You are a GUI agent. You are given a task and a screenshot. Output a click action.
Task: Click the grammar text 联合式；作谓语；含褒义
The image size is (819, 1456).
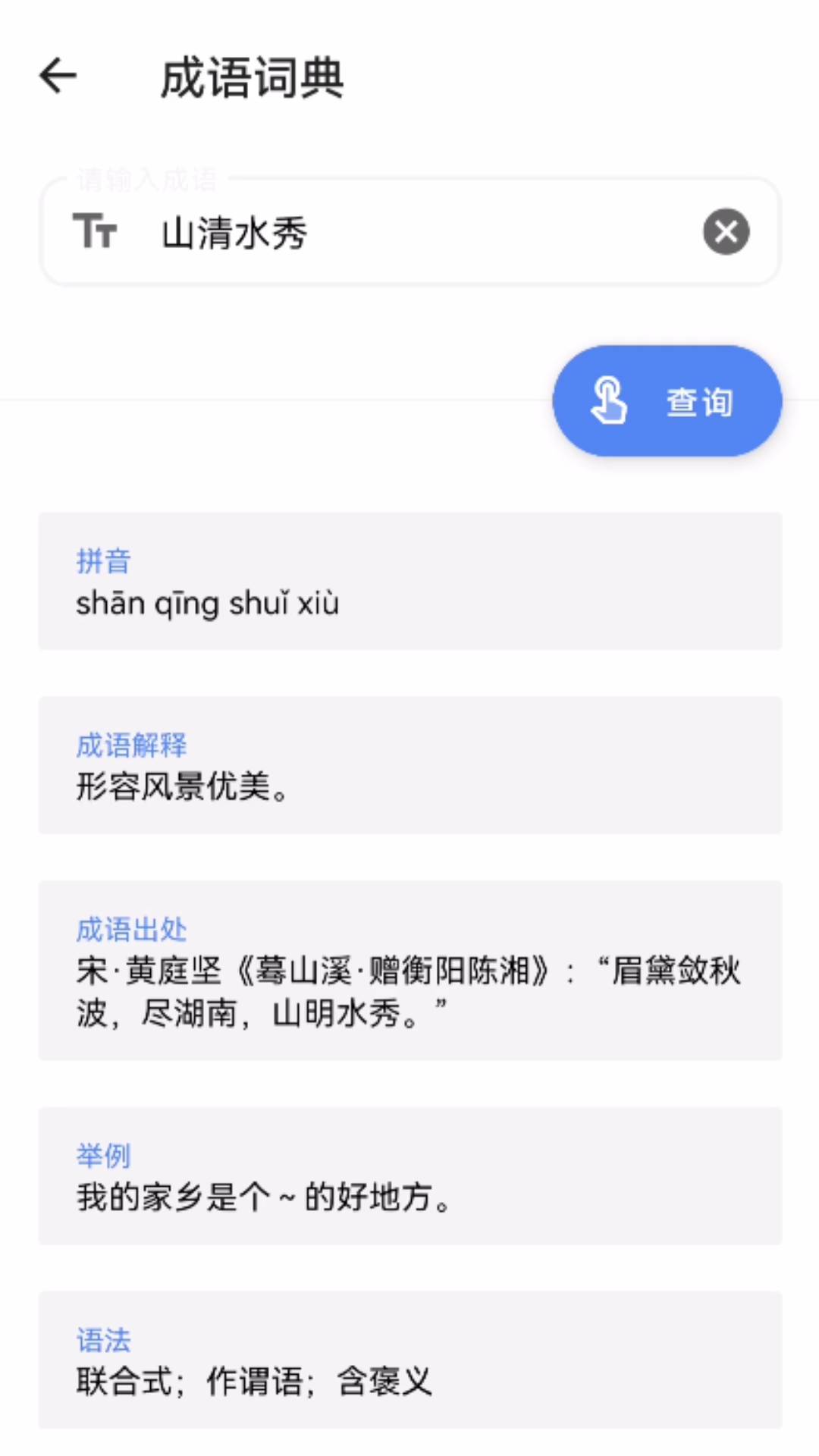coord(254,1382)
